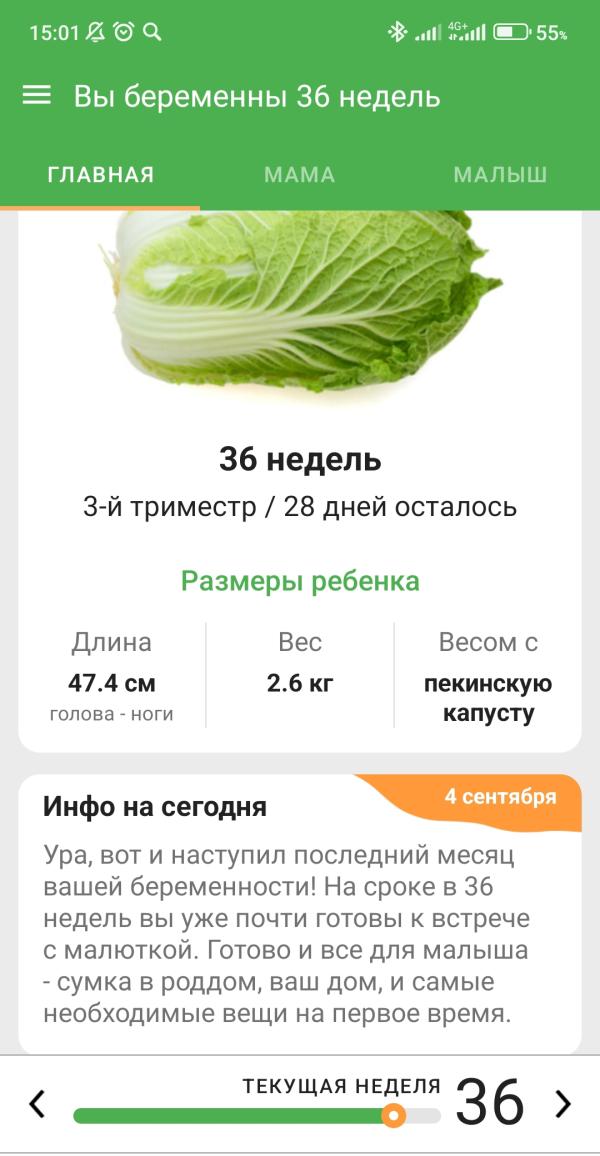
Task: Tap the week progress slider handle
Action: coord(394,1115)
